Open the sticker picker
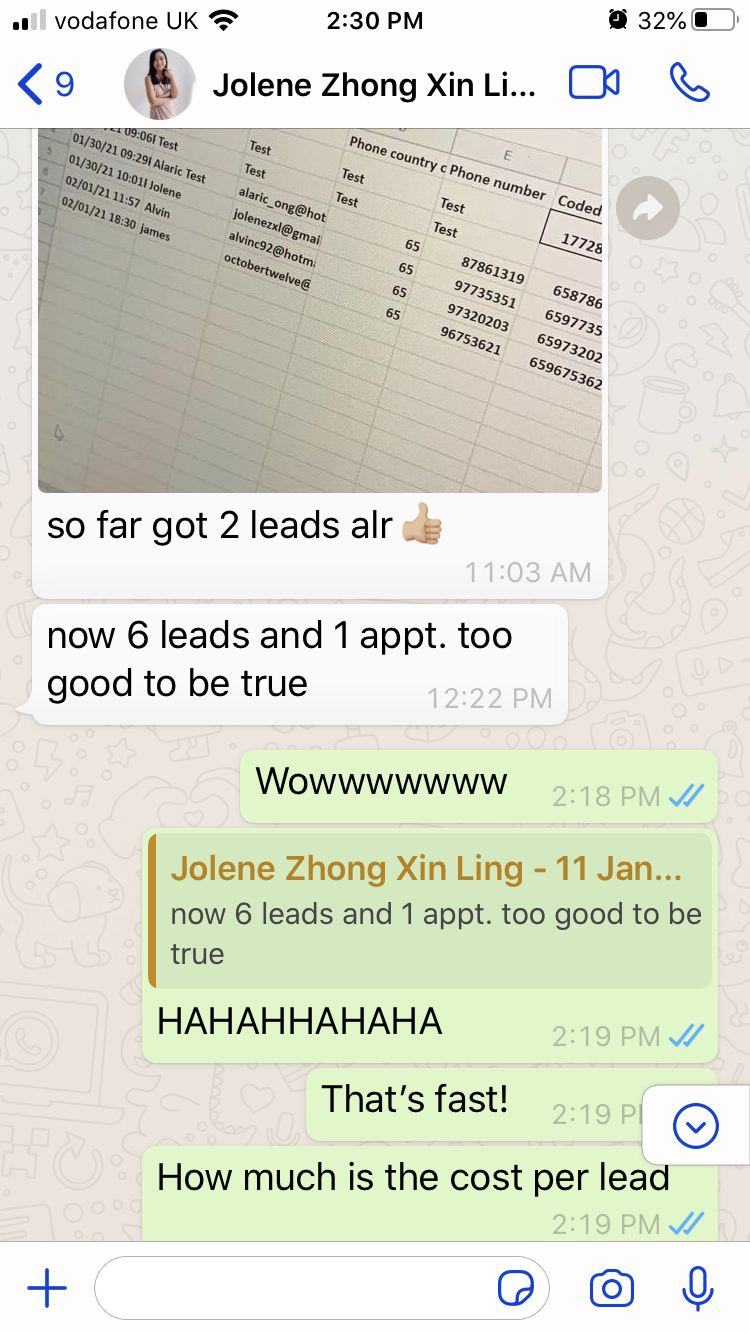This screenshot has height=1334, width=750. click(516, 1290)
